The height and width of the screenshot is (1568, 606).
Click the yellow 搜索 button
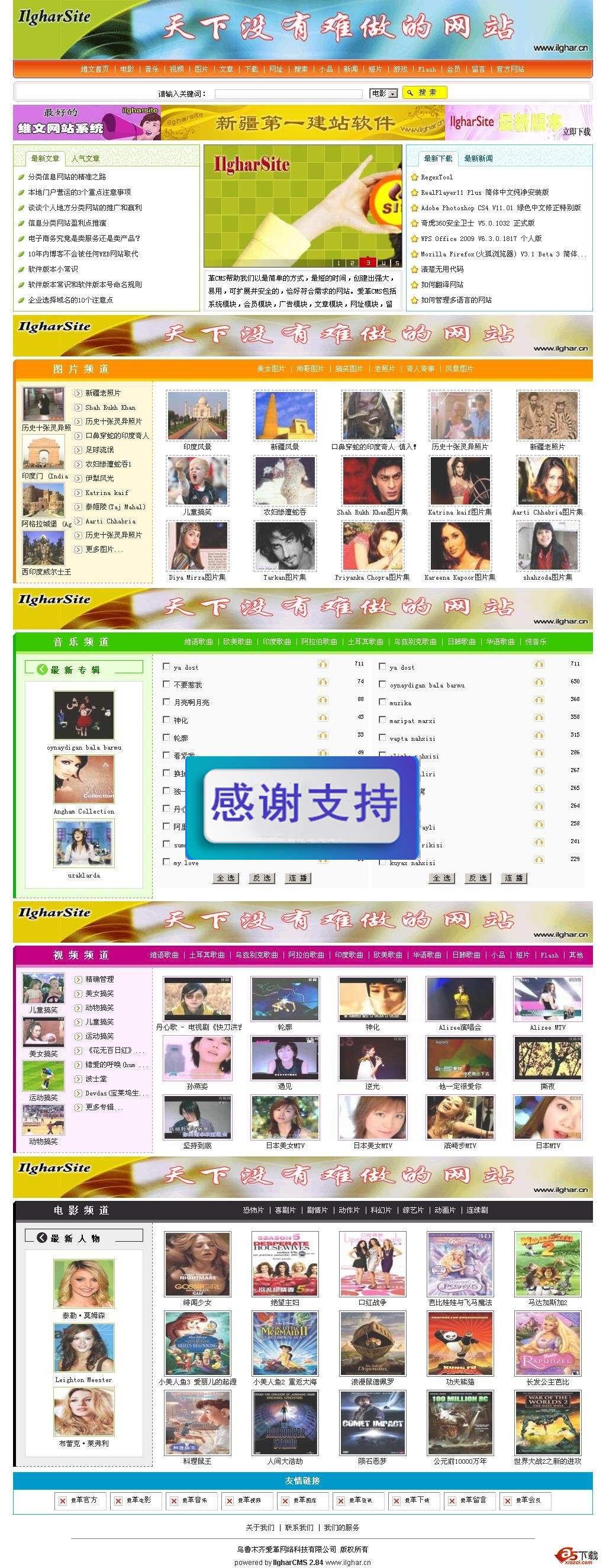424,92
